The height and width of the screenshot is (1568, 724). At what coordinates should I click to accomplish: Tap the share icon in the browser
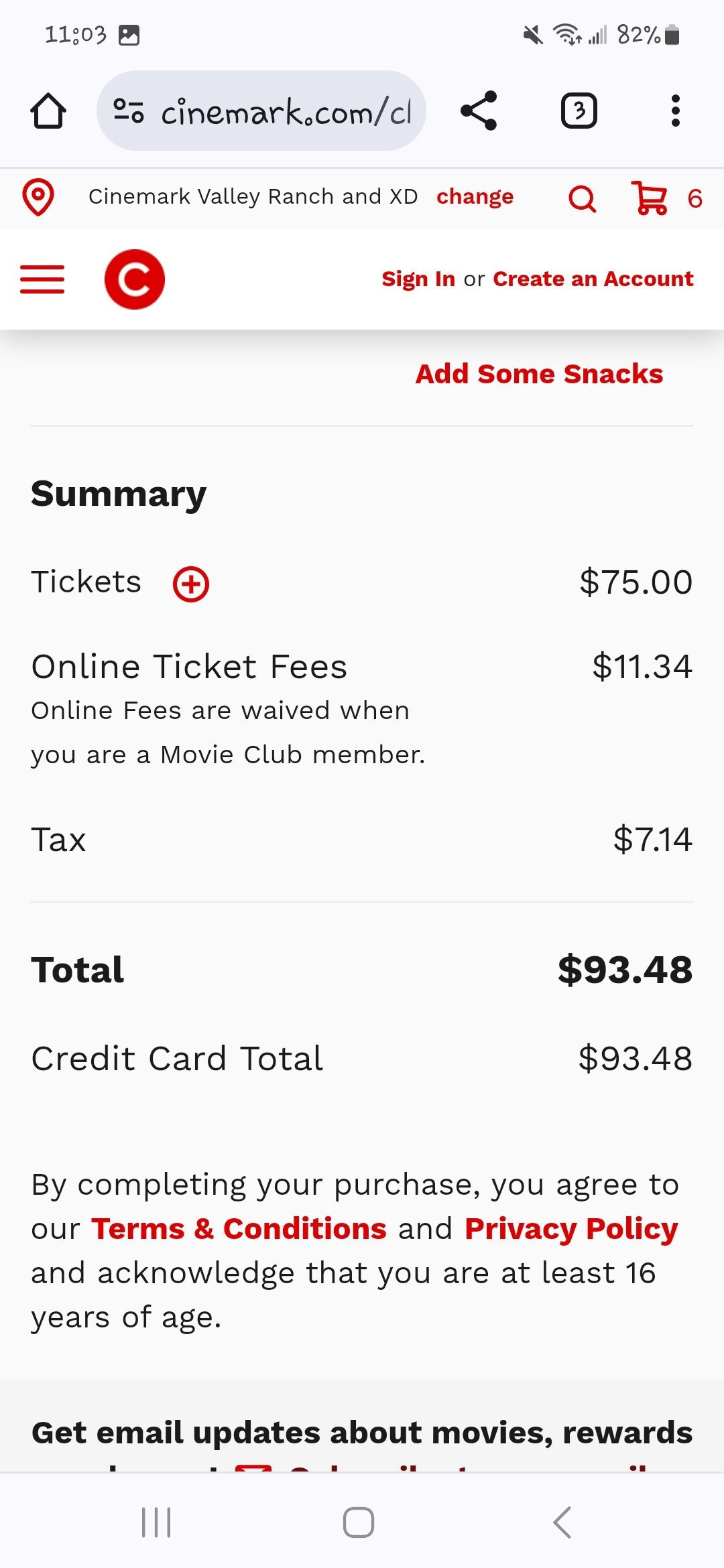pos(478,111)
